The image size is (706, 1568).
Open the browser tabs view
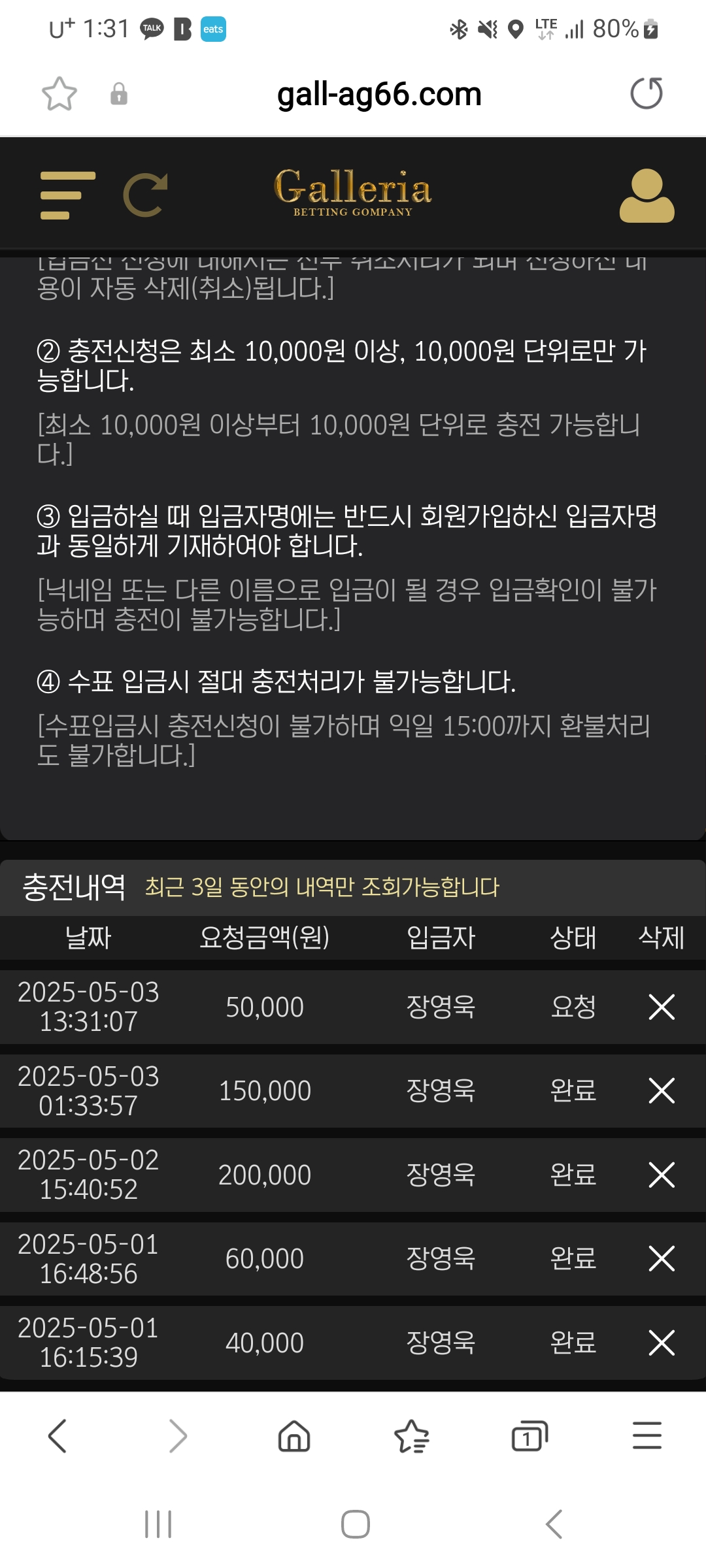tap(529, 1436)
